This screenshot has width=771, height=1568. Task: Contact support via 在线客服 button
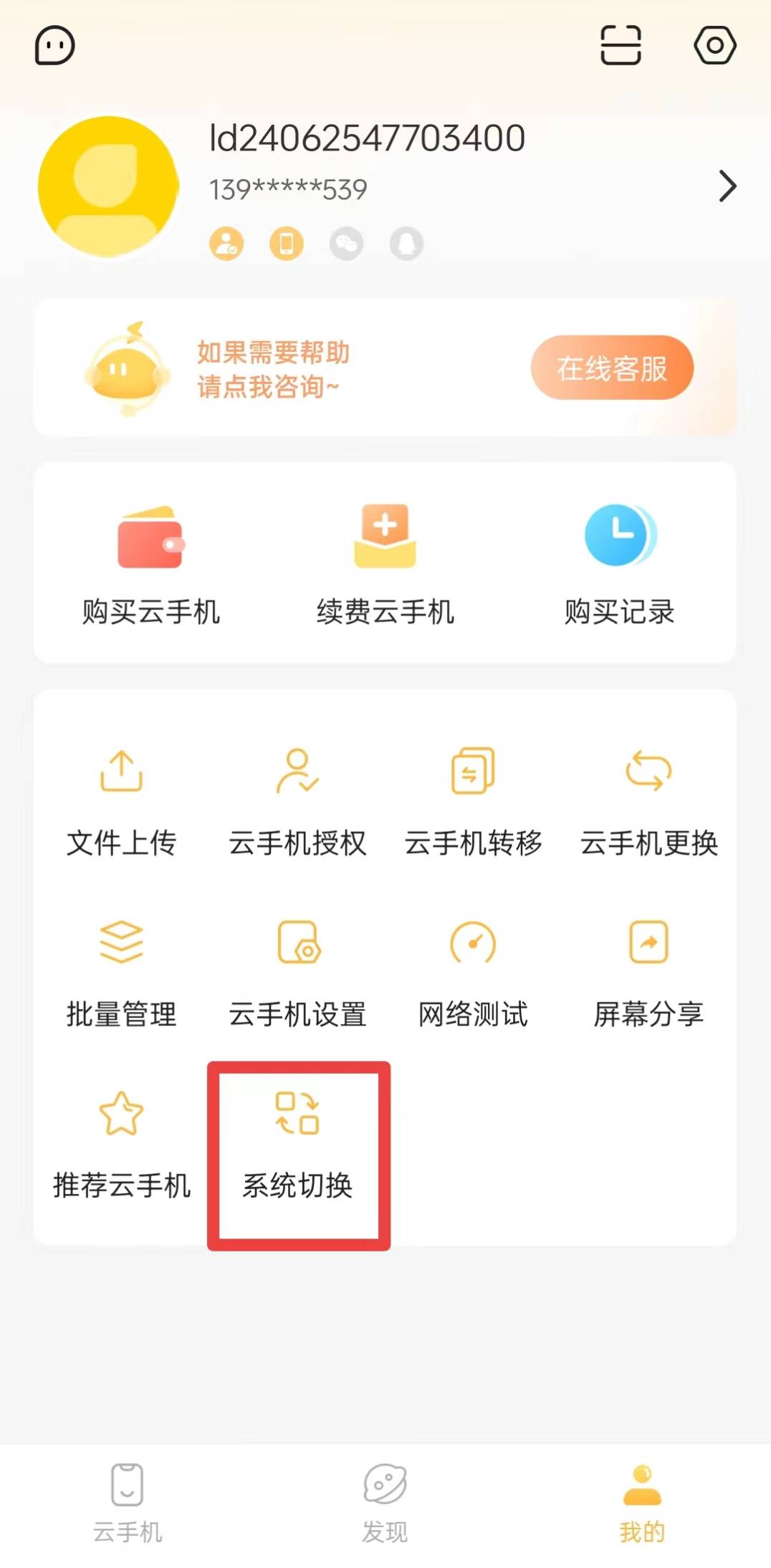point(611,368)
